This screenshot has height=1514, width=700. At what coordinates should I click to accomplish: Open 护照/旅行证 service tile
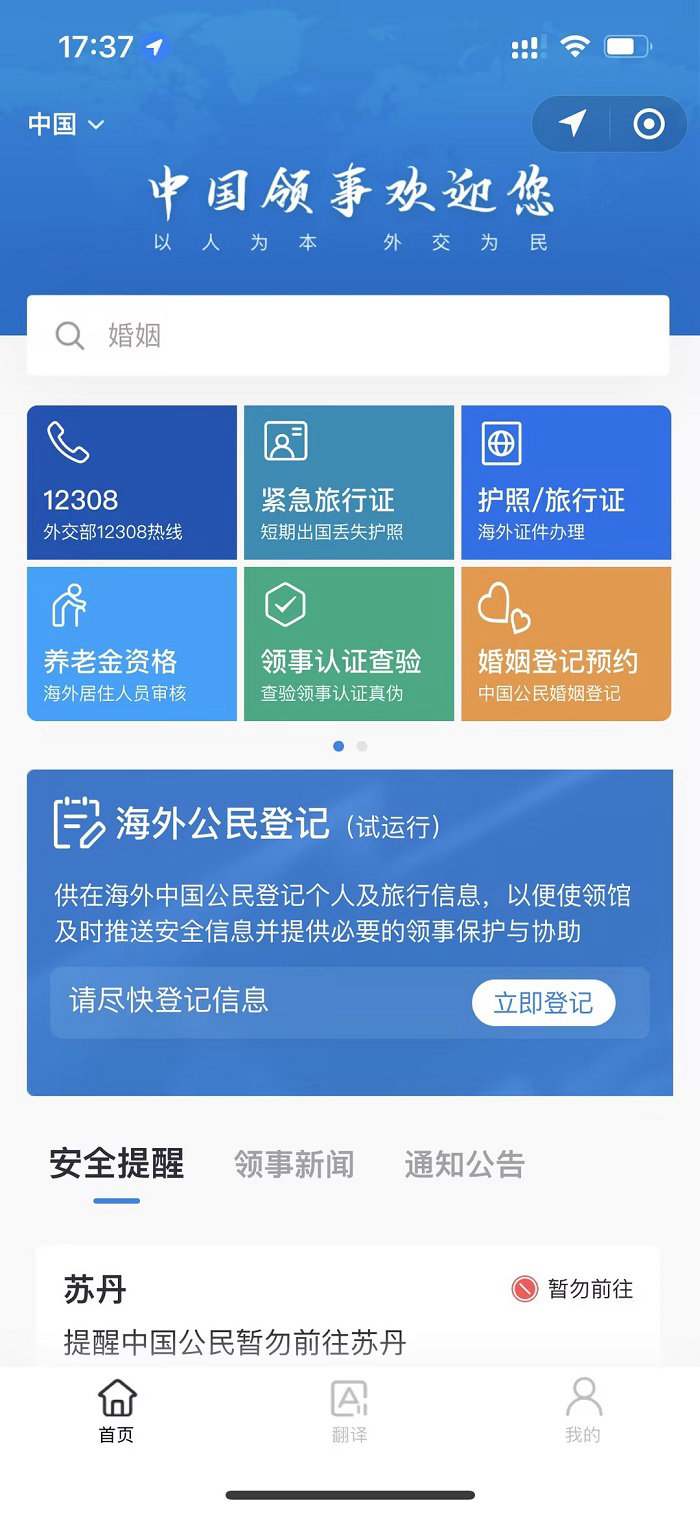tap(565, 482)
